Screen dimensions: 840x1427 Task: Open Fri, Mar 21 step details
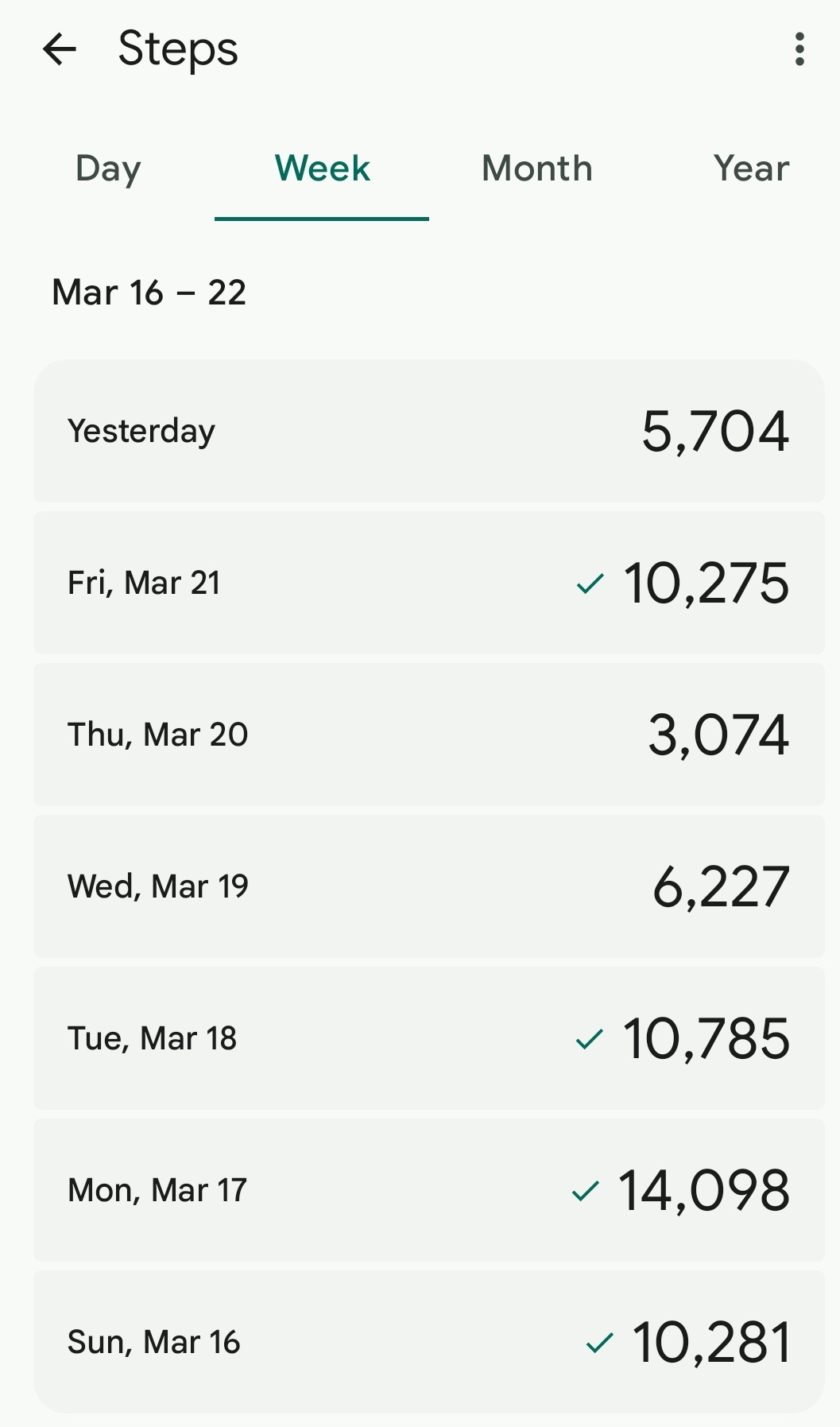[x=429, y=583]
